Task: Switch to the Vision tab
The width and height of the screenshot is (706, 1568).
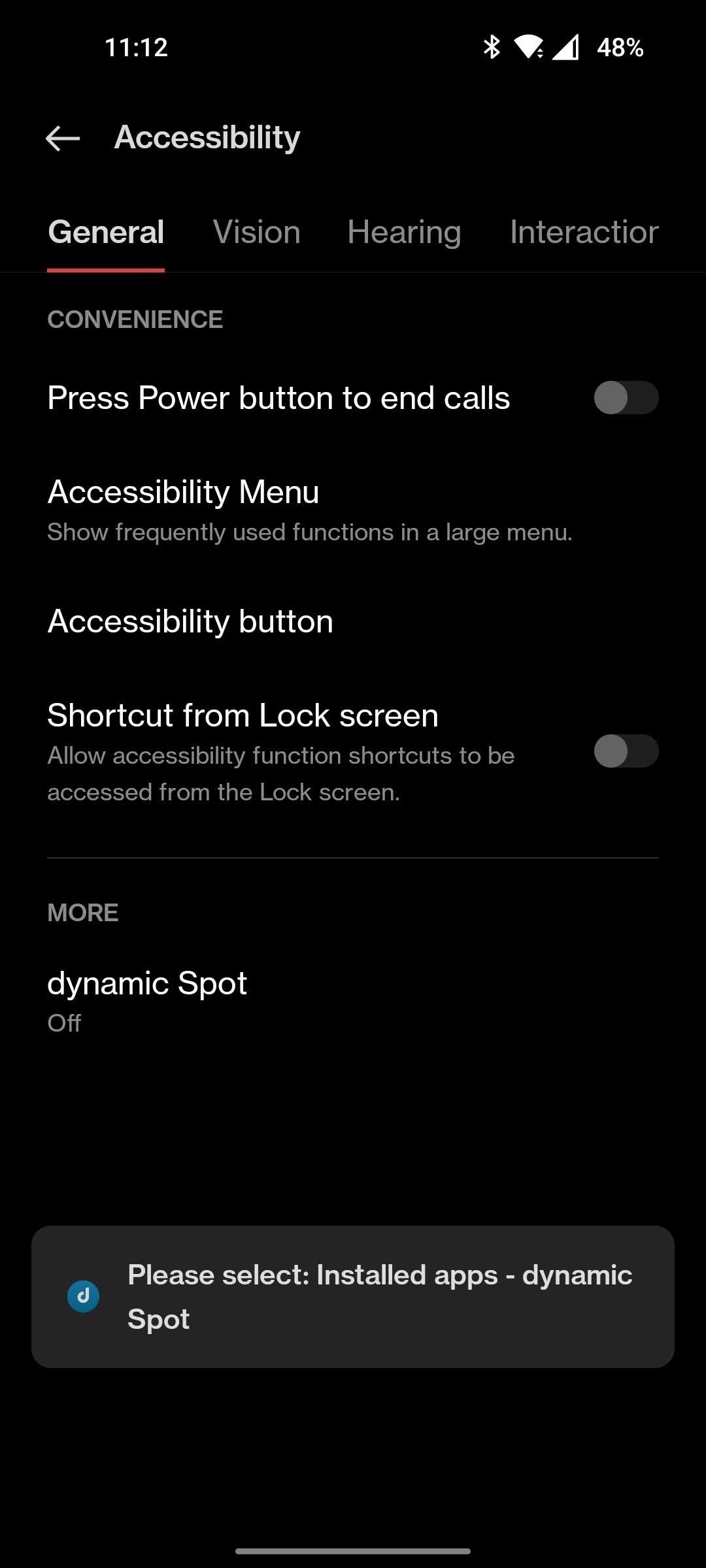Action: tap(256, 233)
